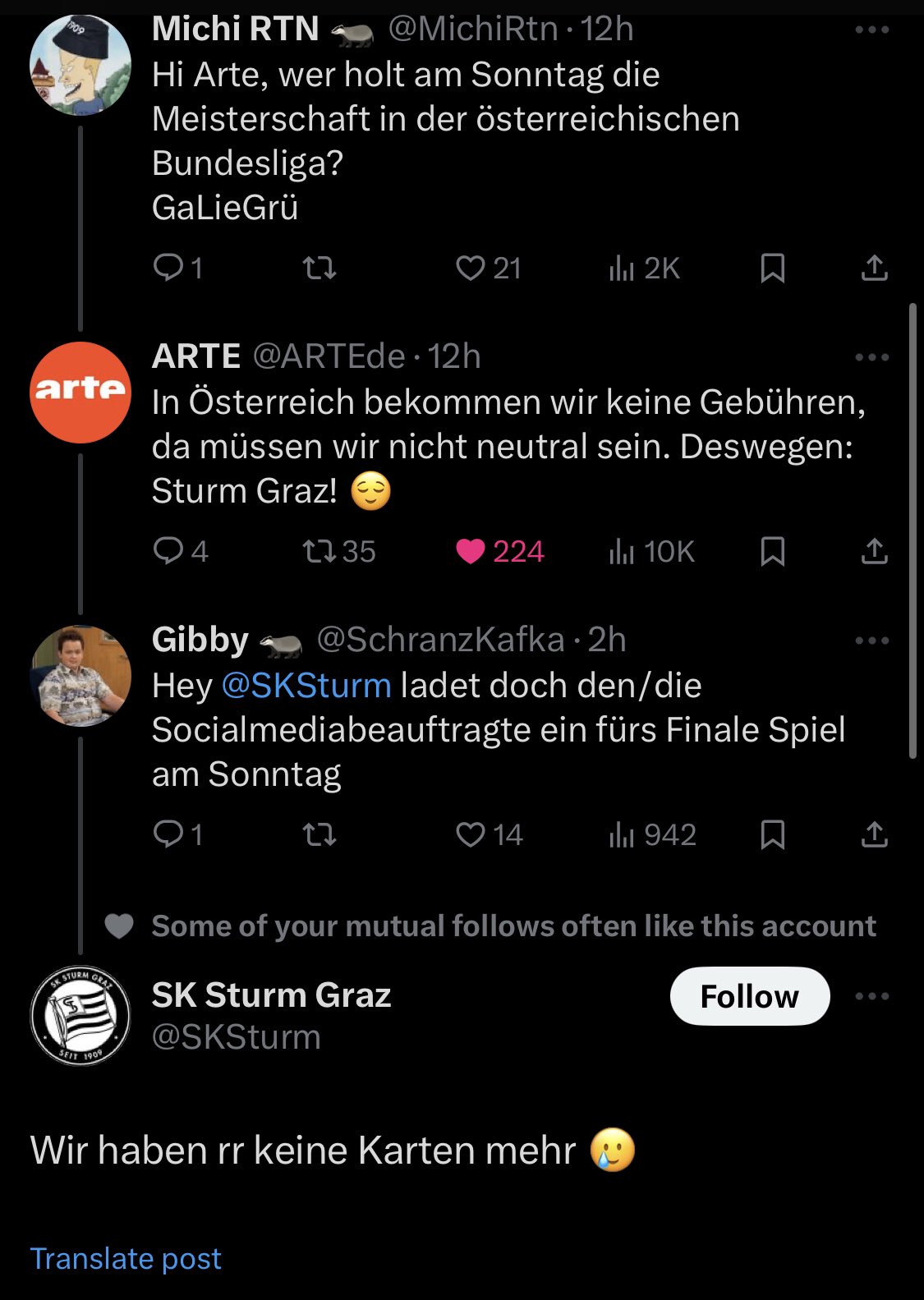
Task: View analytics for Michi RTN's post
Action: [x=645, y=269]
